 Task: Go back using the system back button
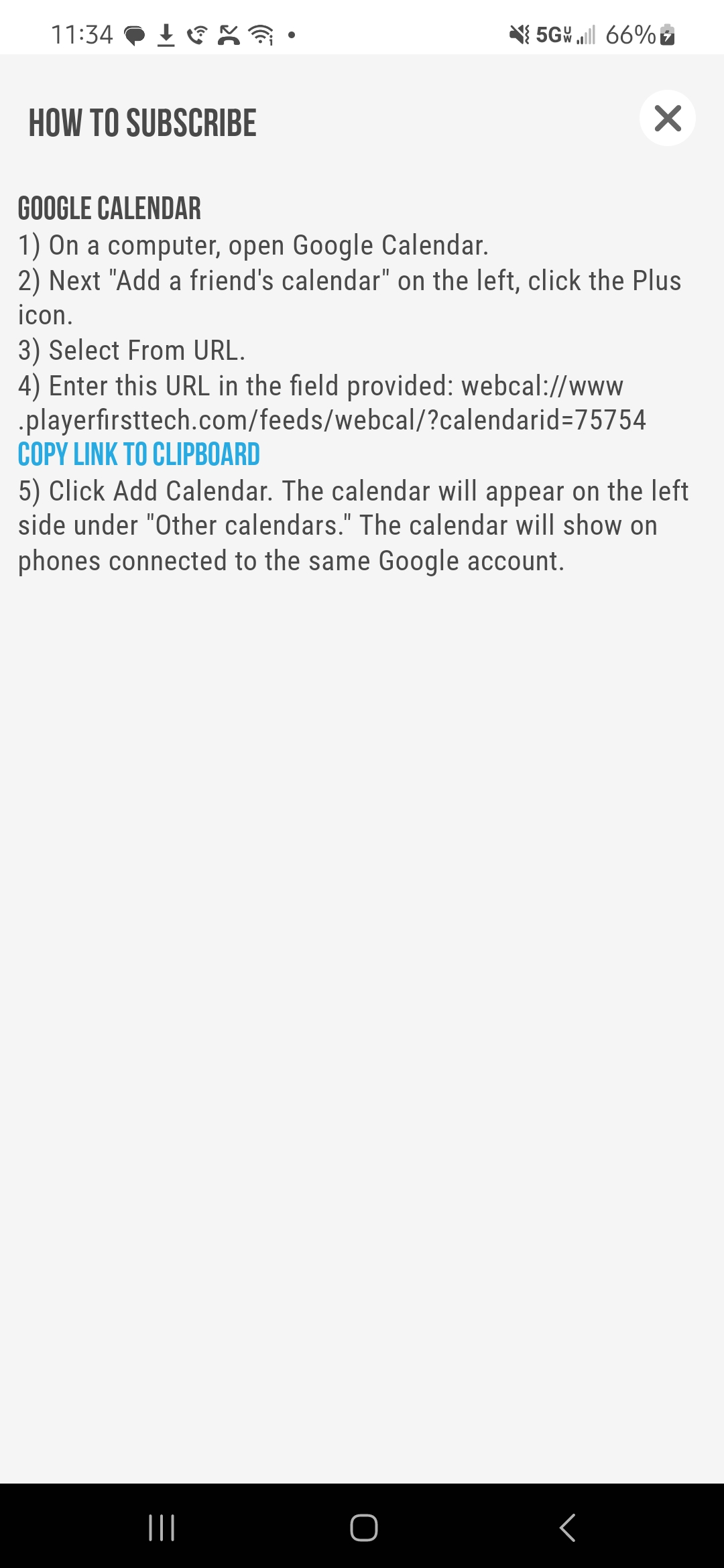coord(567,1528)
